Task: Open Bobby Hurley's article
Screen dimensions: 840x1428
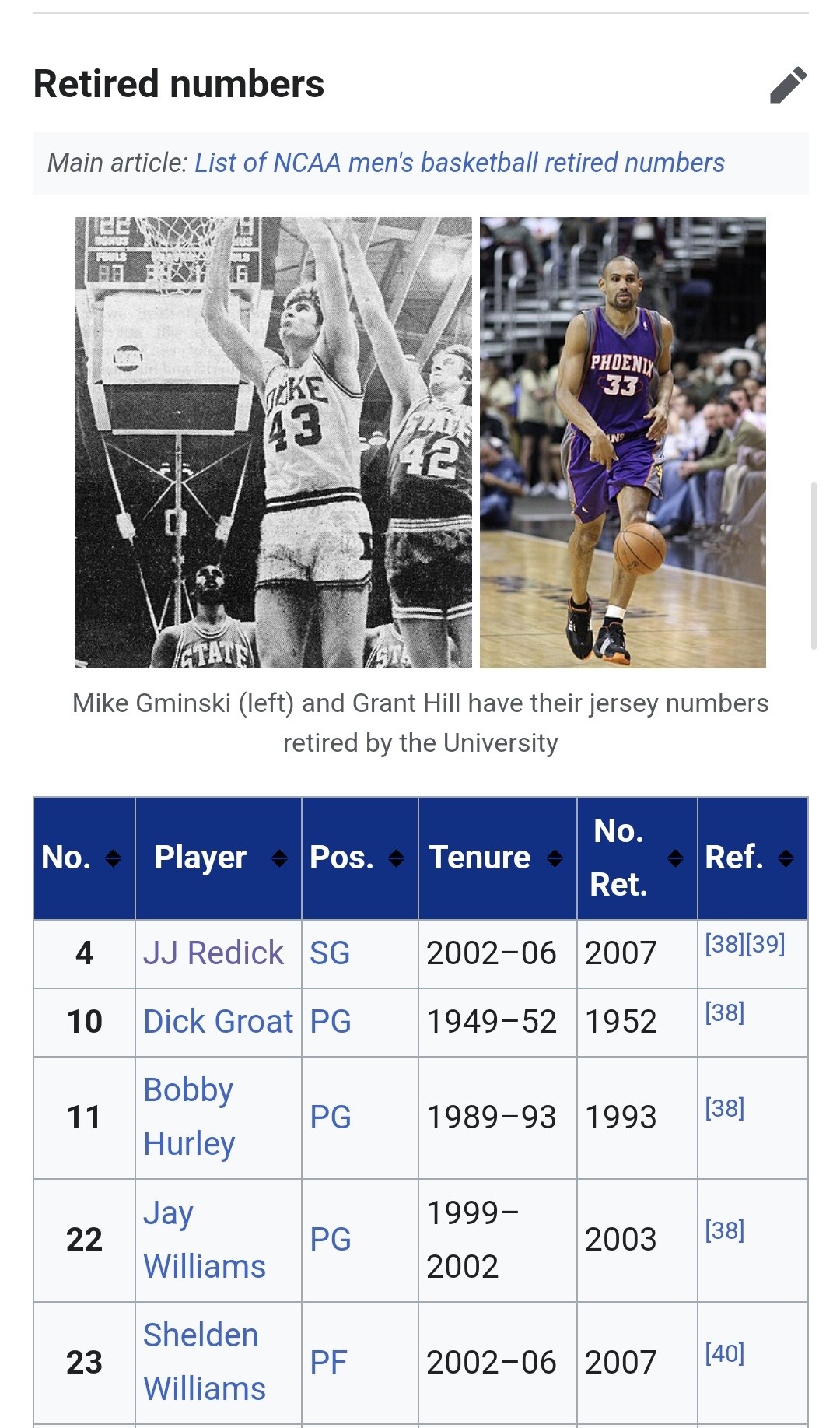Action: (x=189, y=1117)
